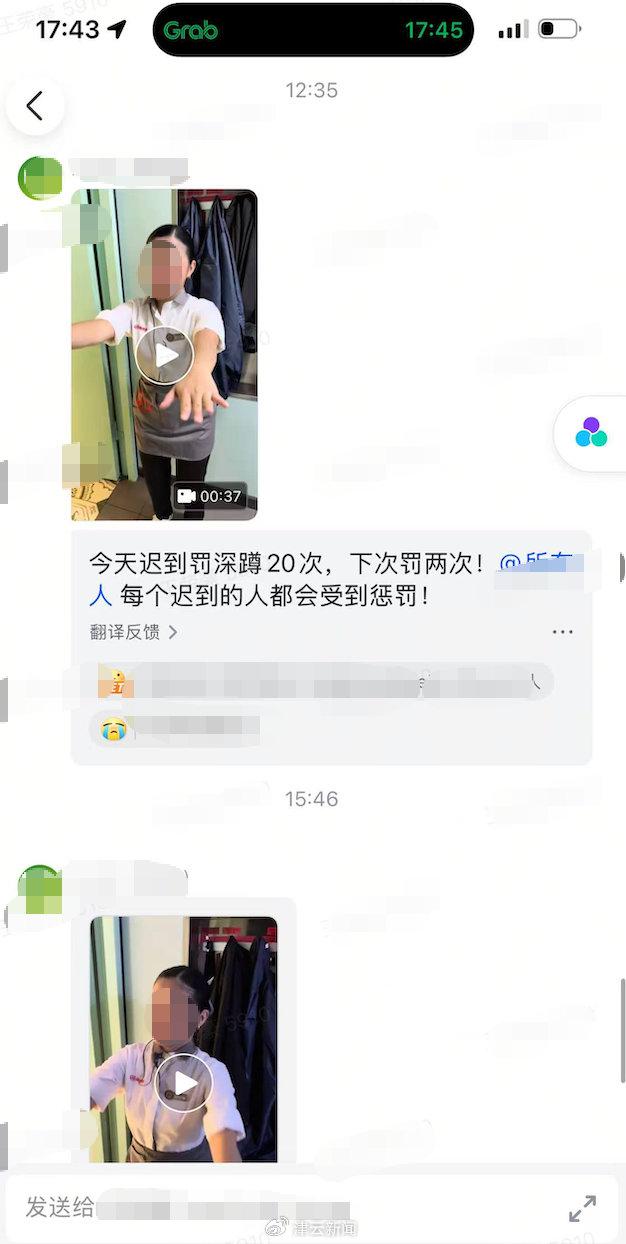Tap the thumbs-up reaction row
Viewport: 626px width, 1244px height.
(320, 683)
